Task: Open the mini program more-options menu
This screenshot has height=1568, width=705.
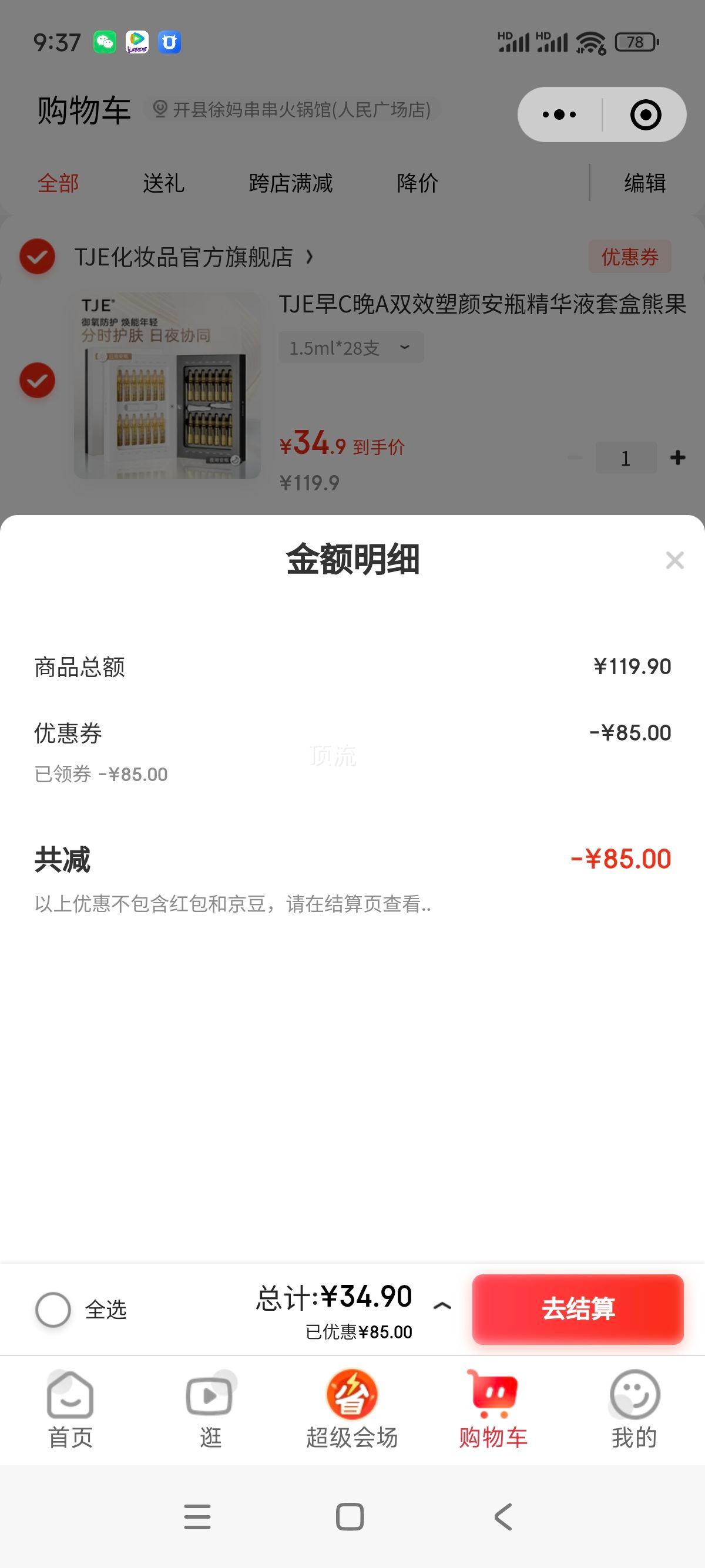Action: [x=559, y=115]
